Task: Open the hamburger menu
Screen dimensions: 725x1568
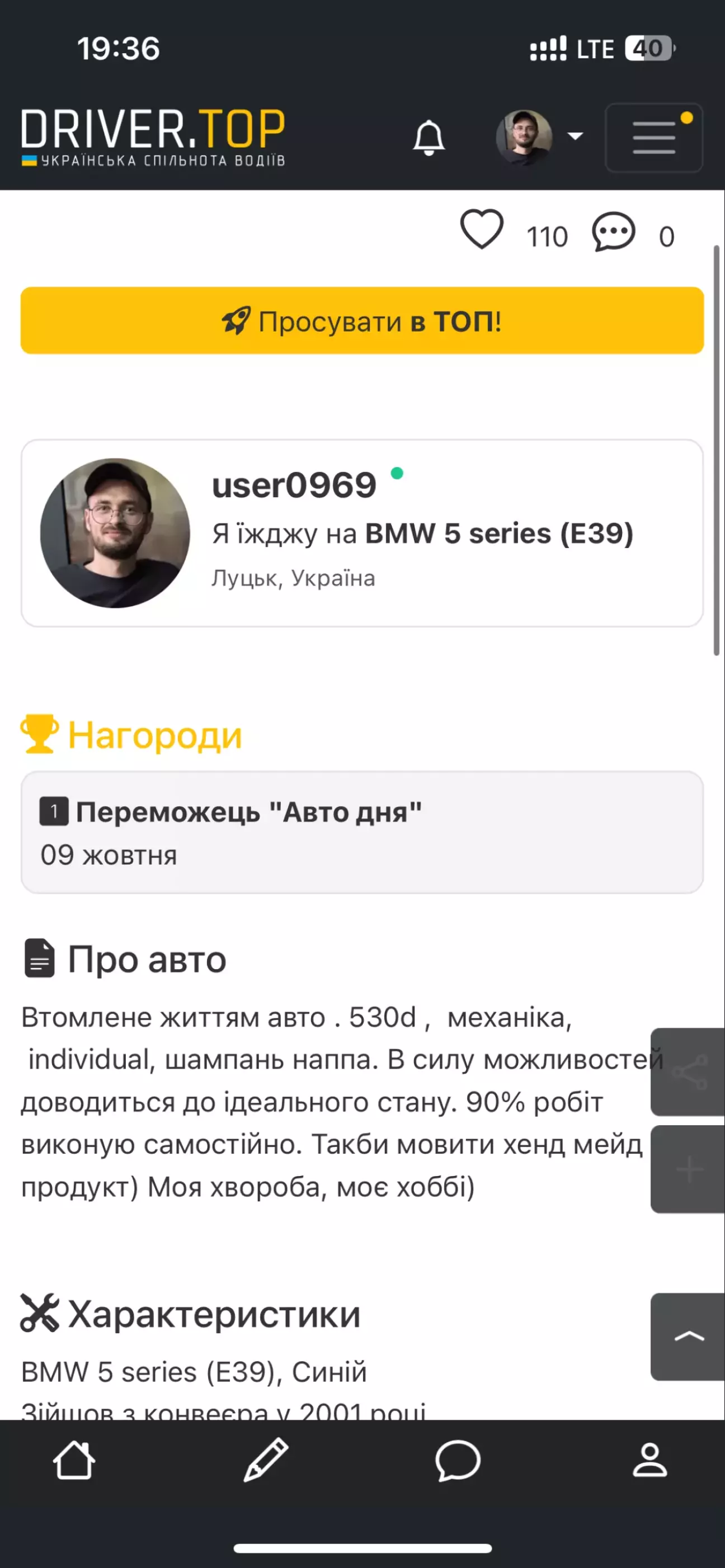Action: point(654,138)
